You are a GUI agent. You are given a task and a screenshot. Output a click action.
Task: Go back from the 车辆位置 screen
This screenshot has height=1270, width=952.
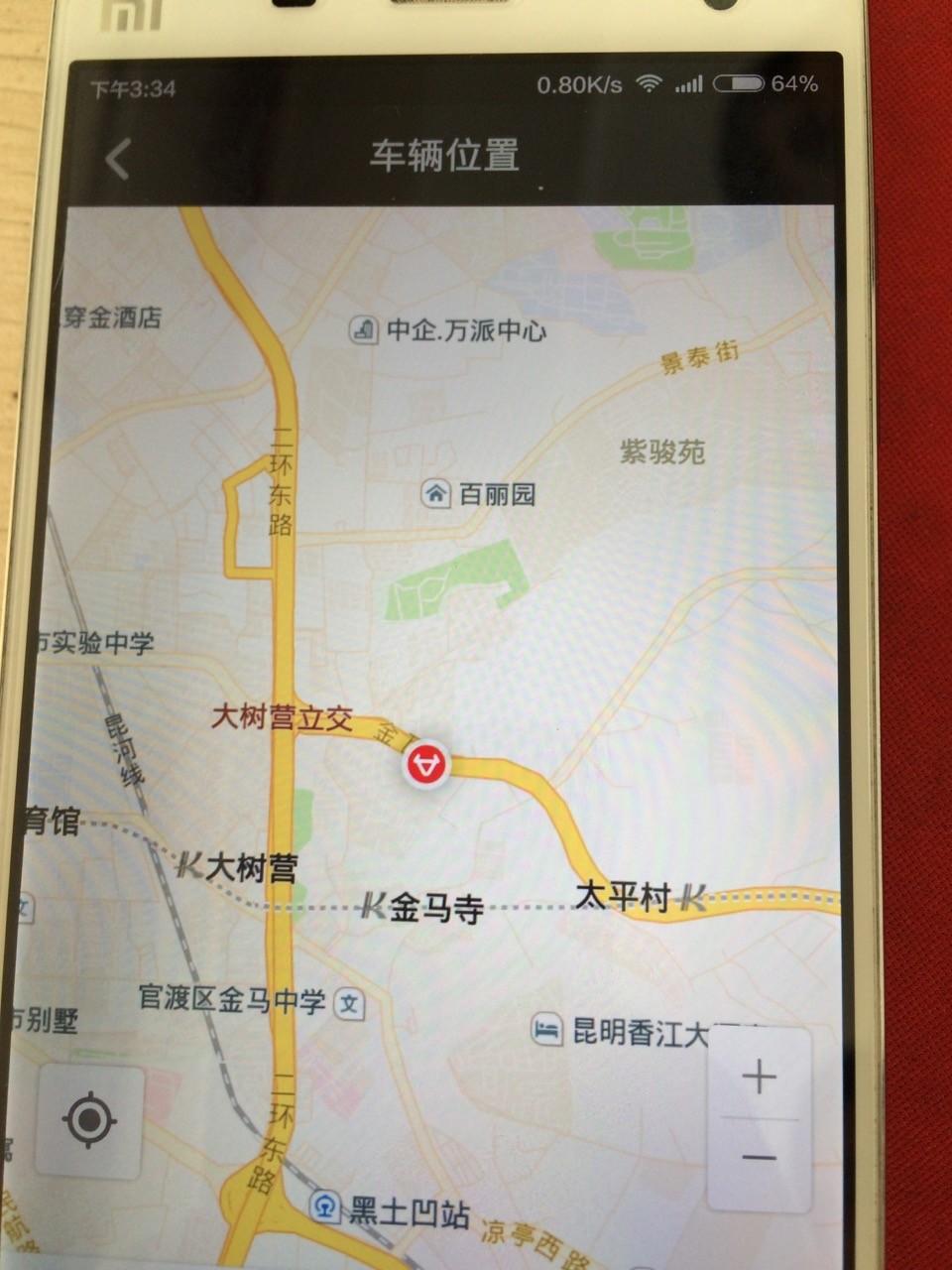(x=118, y=159)
